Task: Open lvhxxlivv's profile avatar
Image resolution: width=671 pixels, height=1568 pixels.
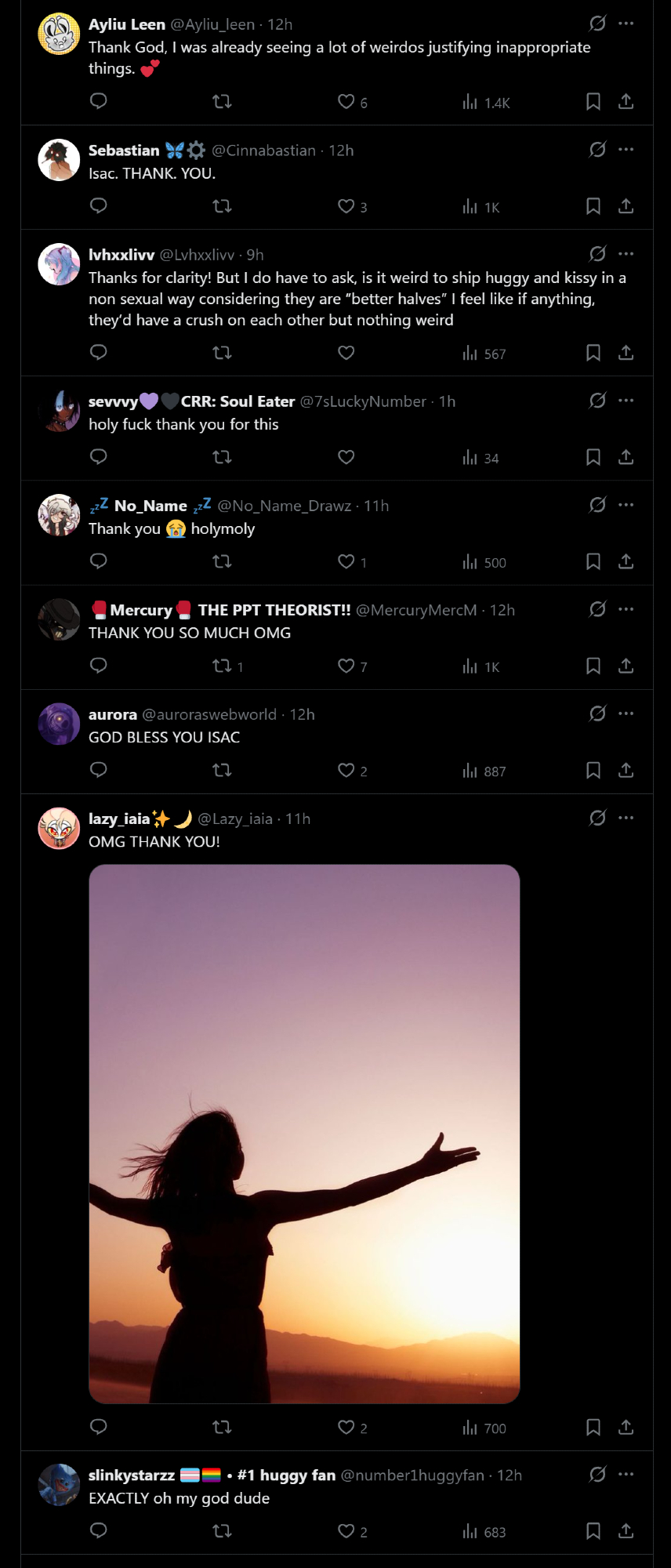Action: [x=59, y=264]
